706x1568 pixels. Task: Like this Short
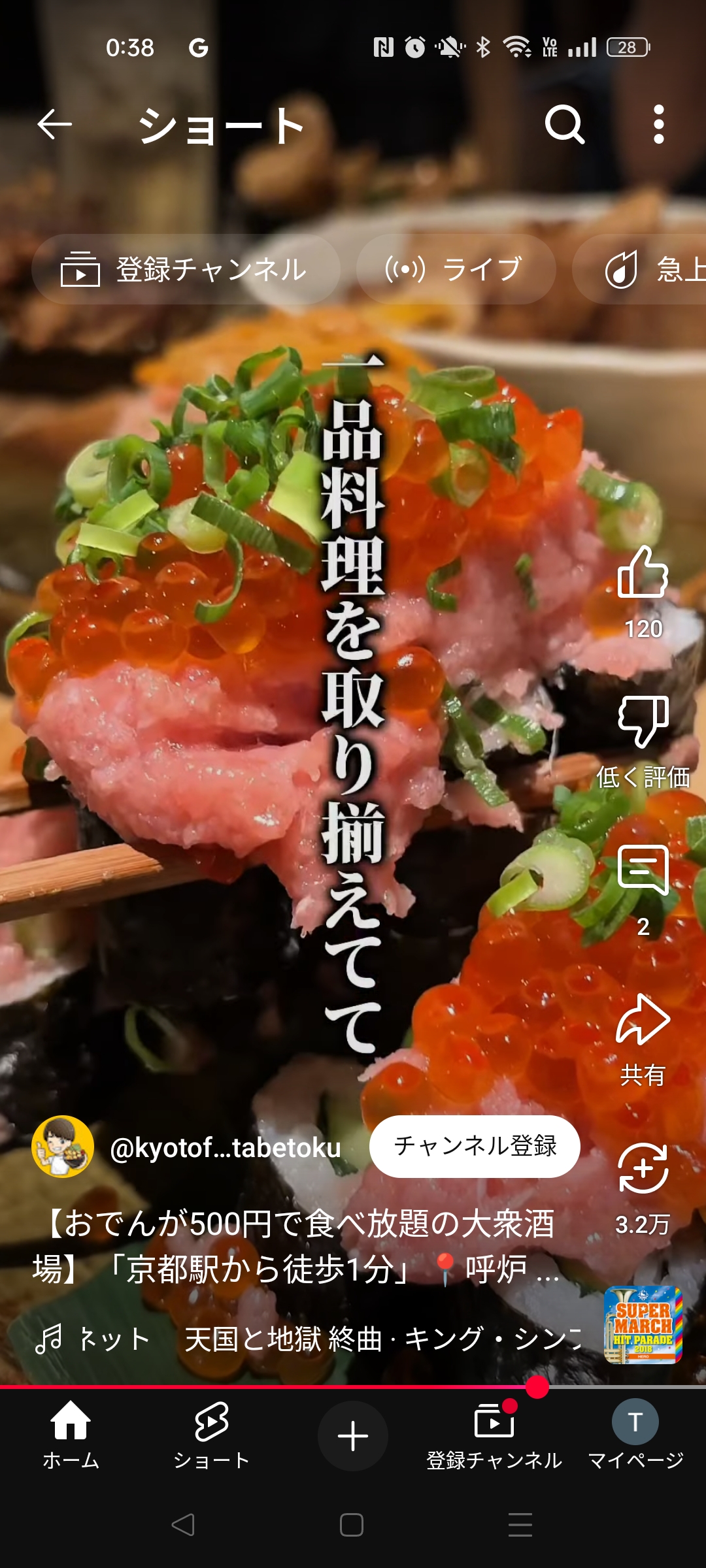pos(643,572)
